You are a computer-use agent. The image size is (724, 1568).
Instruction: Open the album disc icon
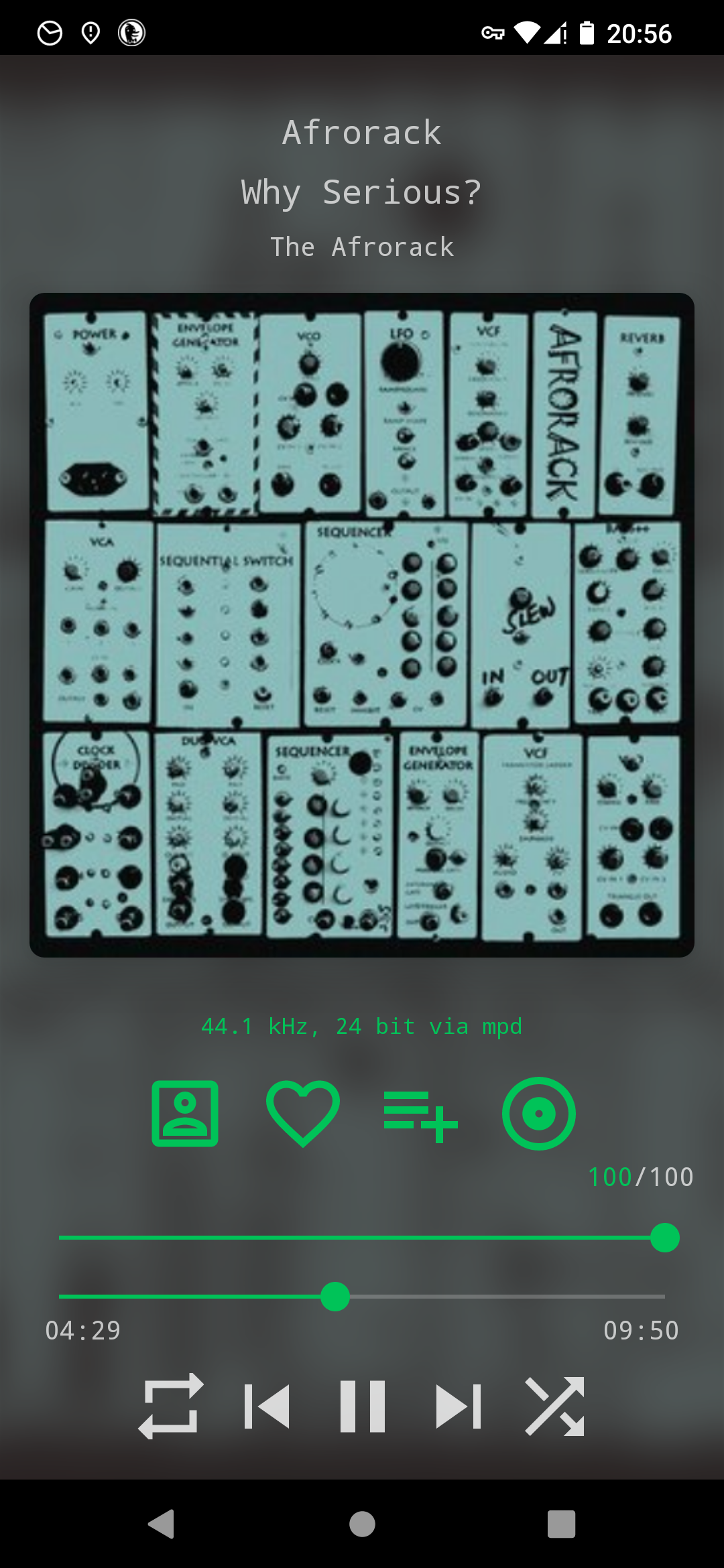pyautogui.click(x=539, y=1114)
